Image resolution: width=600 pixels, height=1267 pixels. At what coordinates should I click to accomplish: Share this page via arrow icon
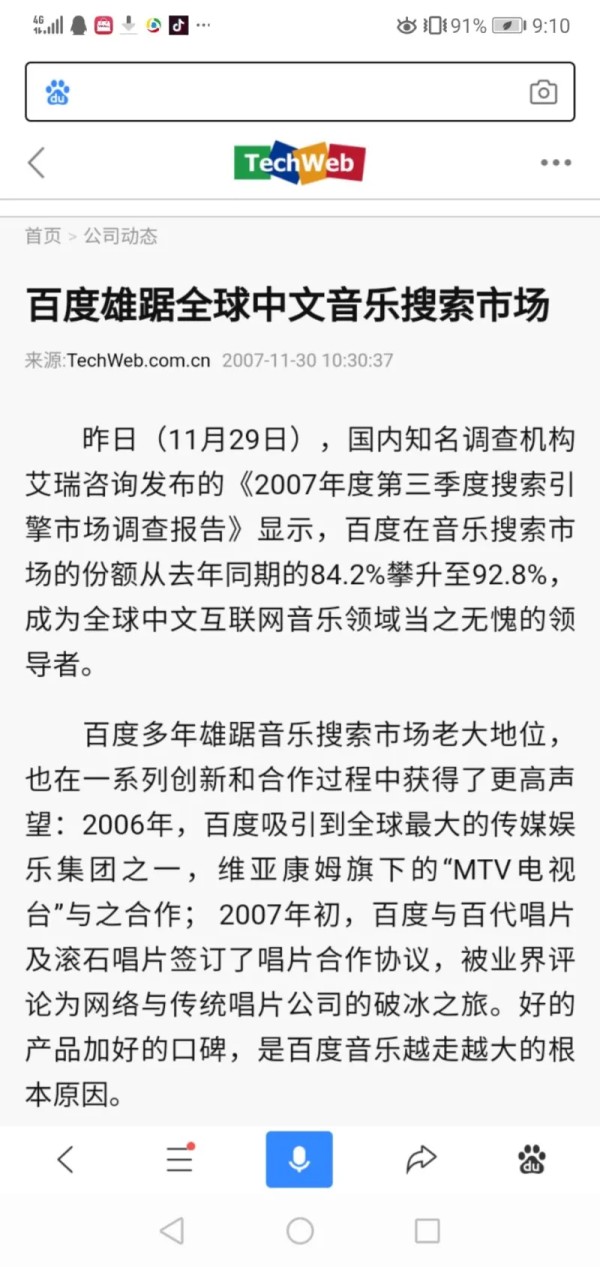[x=421, y=1159]
